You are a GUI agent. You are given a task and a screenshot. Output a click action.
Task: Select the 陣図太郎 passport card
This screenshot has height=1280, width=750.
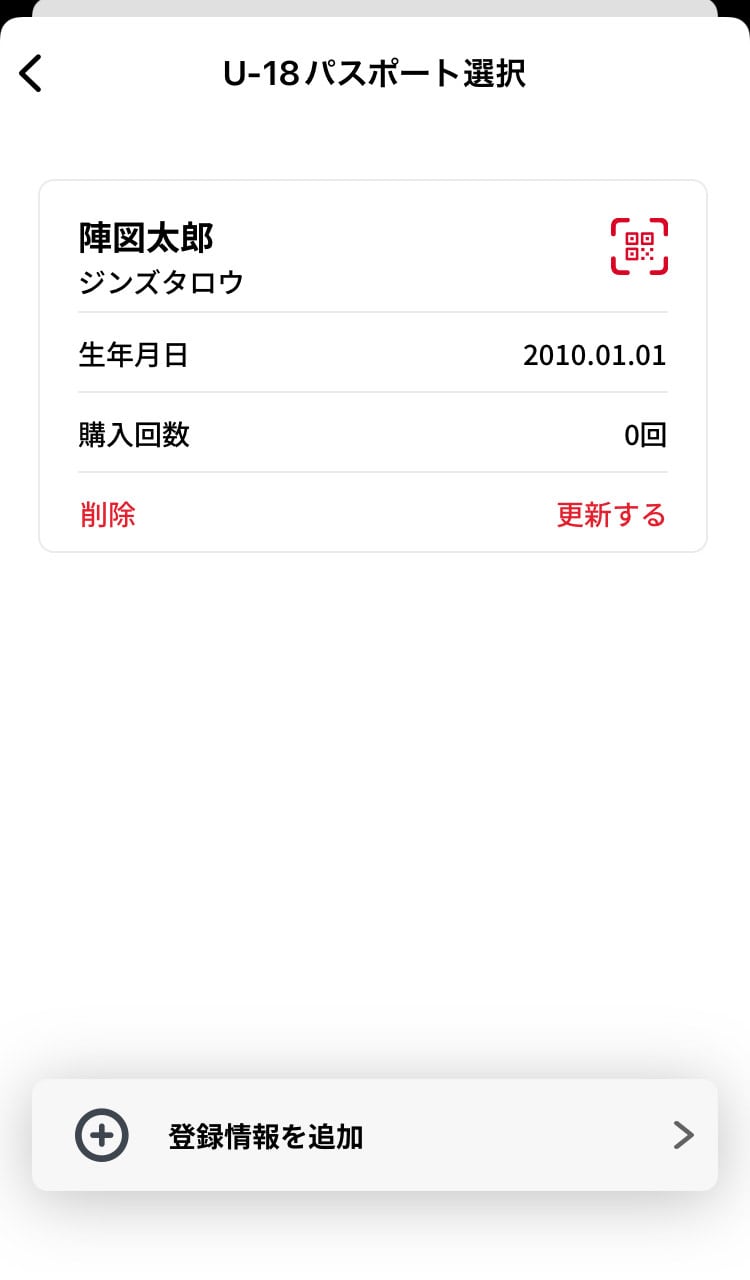coord(300,258)
